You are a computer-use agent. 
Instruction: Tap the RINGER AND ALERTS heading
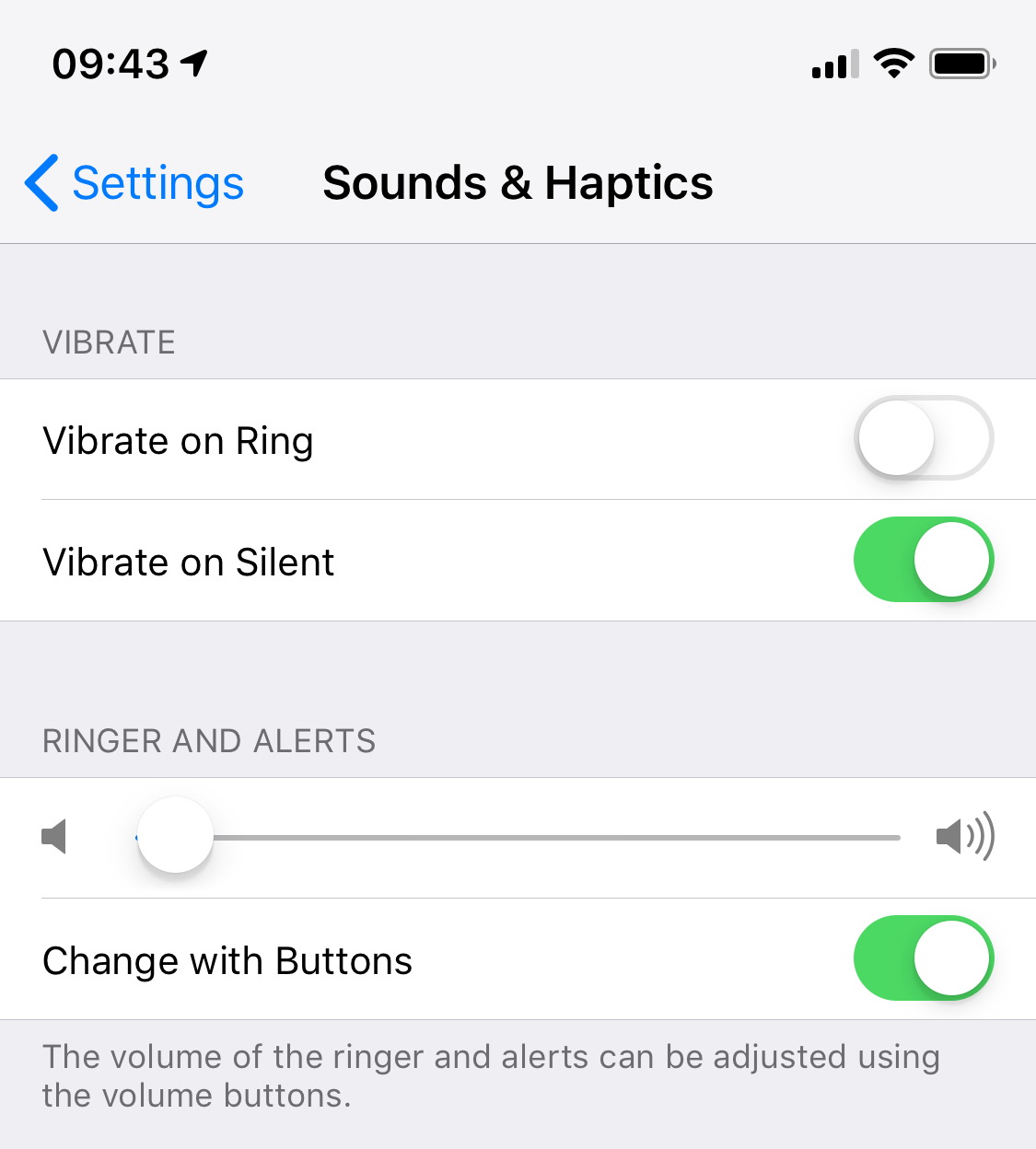point(209,740)
